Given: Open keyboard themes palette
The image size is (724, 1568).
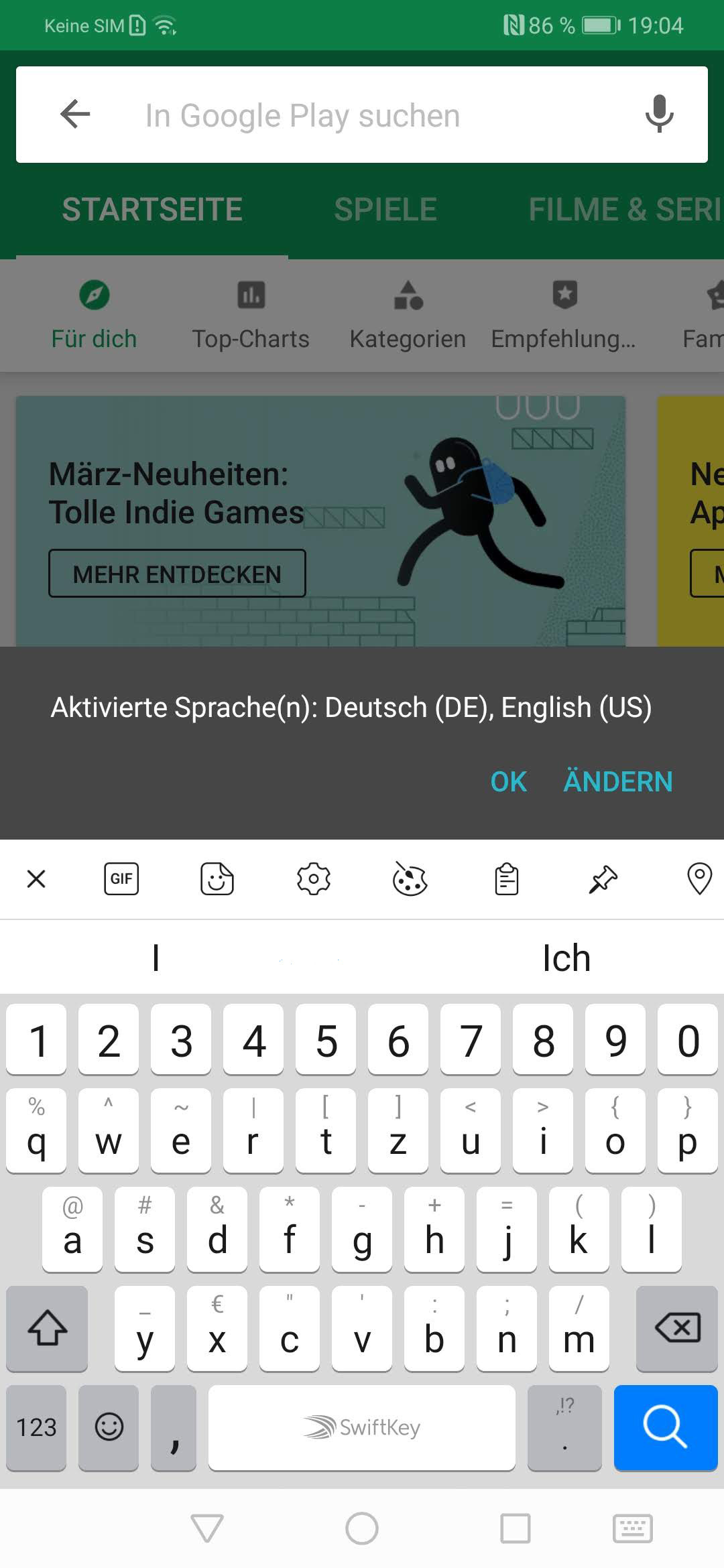Looking at the screenshot, I should click(410, 878).
